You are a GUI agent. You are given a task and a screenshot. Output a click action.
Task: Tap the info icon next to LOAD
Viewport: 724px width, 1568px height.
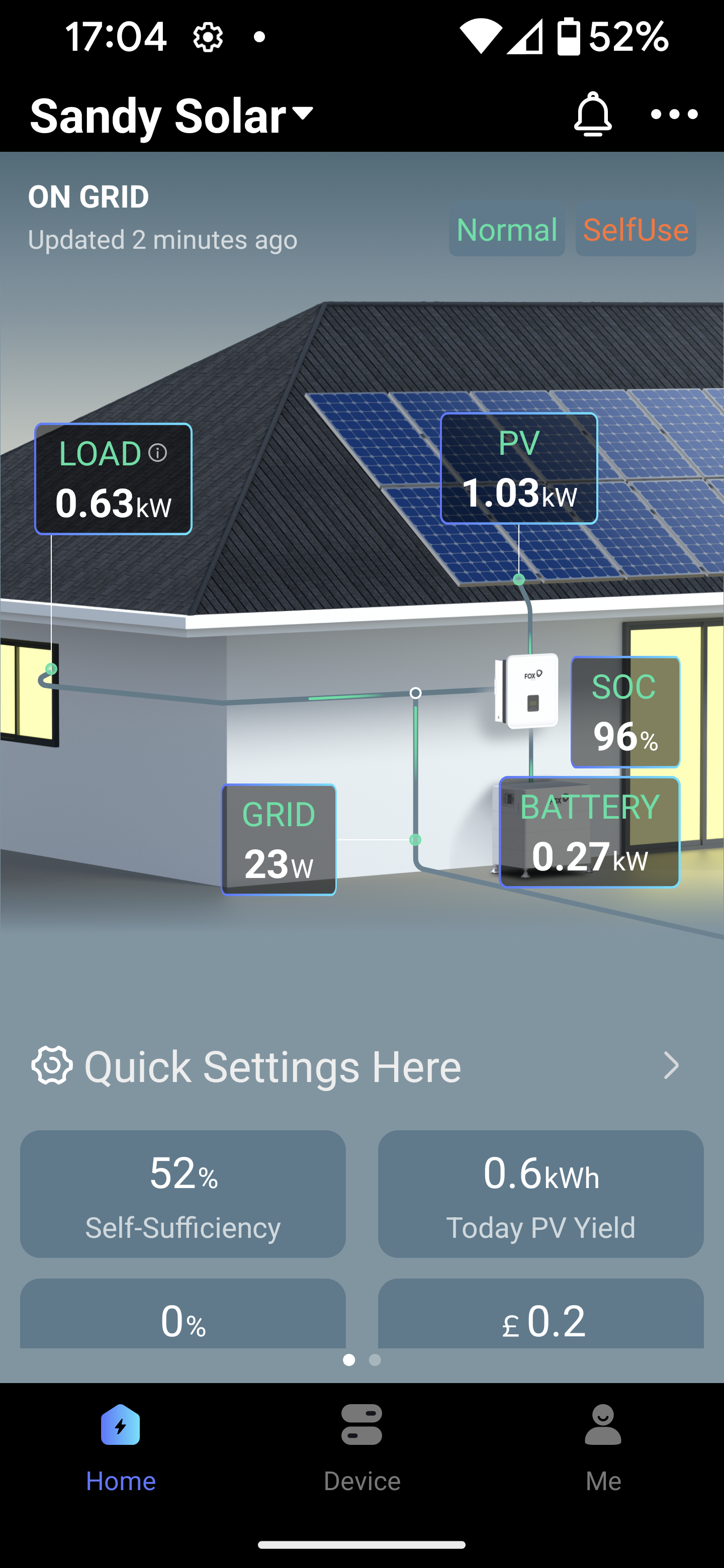coord(158,453)
